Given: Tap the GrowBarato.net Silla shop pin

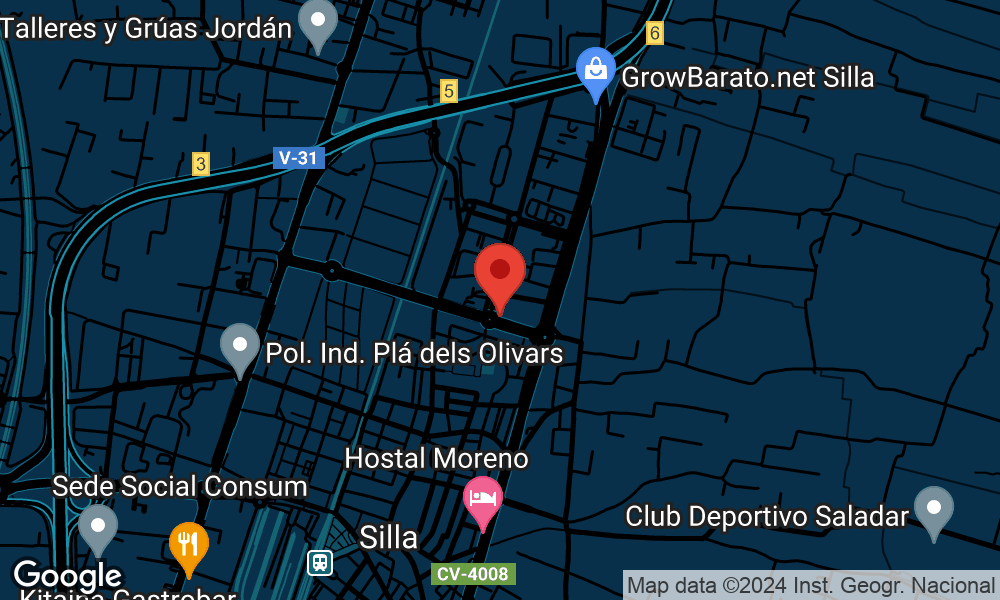Looking at the screenshot, I should coord(596,72).
